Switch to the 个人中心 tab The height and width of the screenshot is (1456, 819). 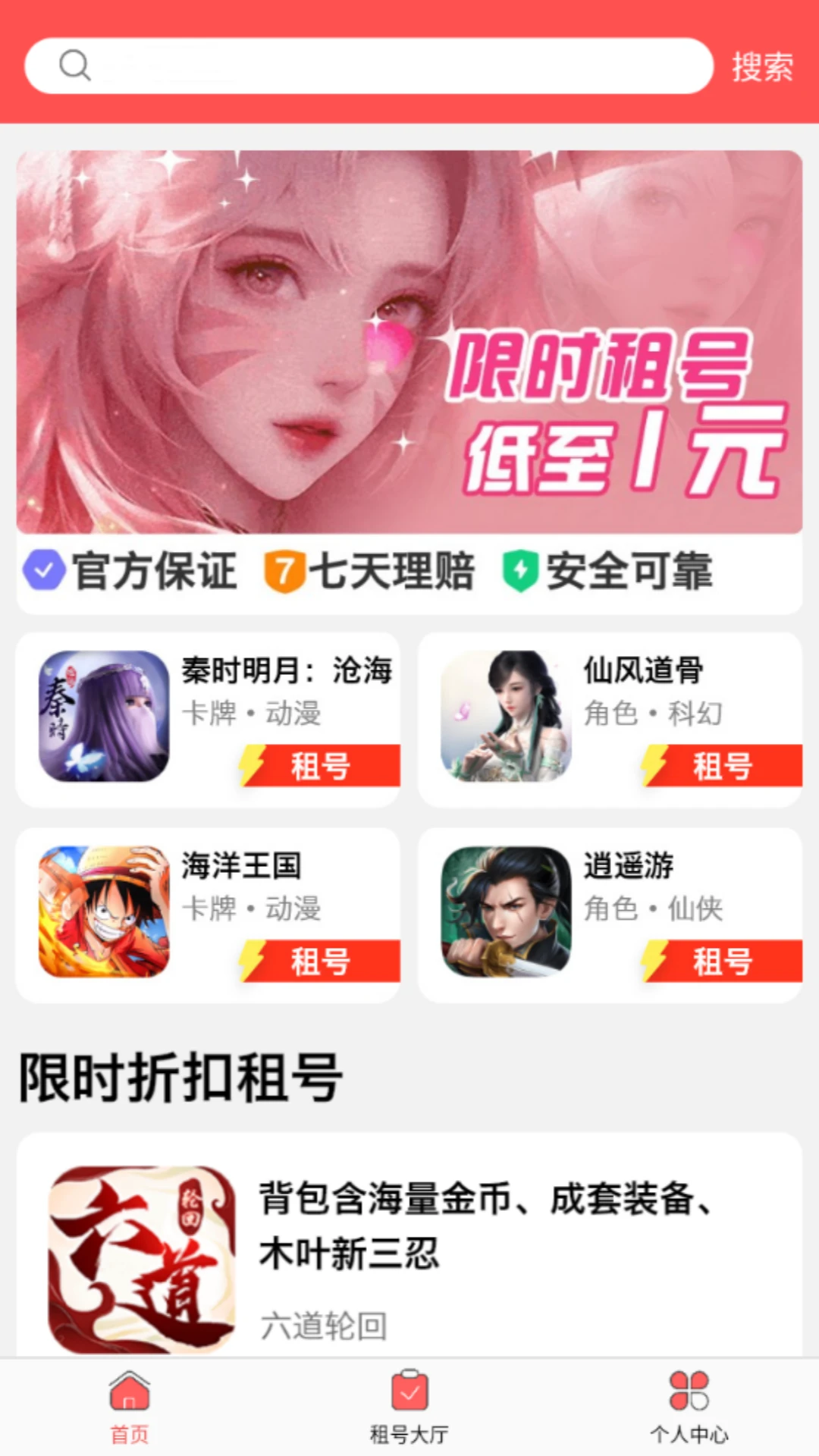pyautogui.click(x=689, y=1407)
